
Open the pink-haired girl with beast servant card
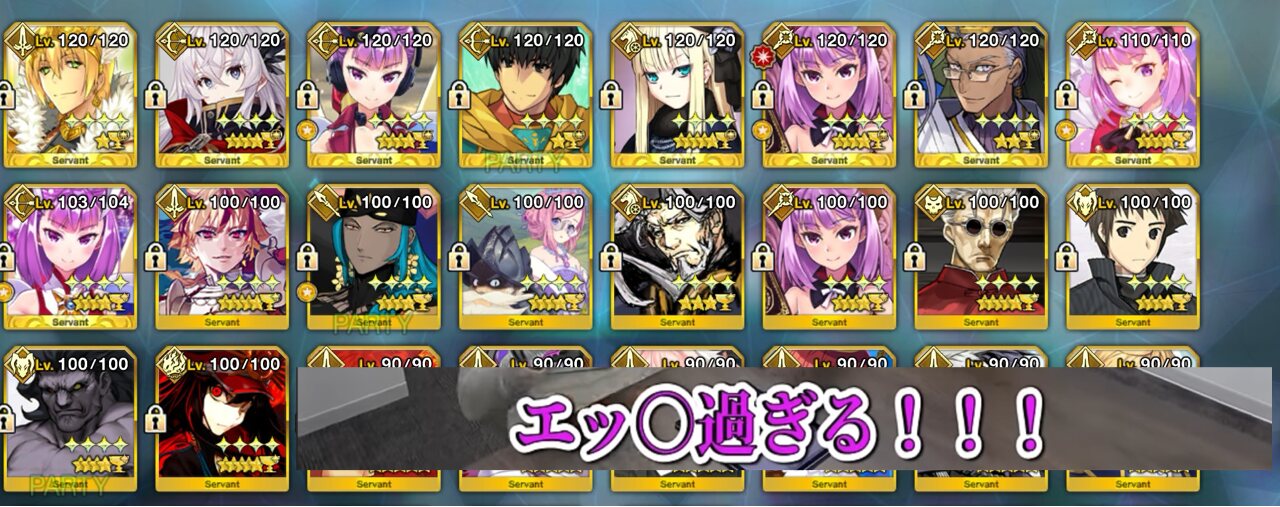click(525, 257)
